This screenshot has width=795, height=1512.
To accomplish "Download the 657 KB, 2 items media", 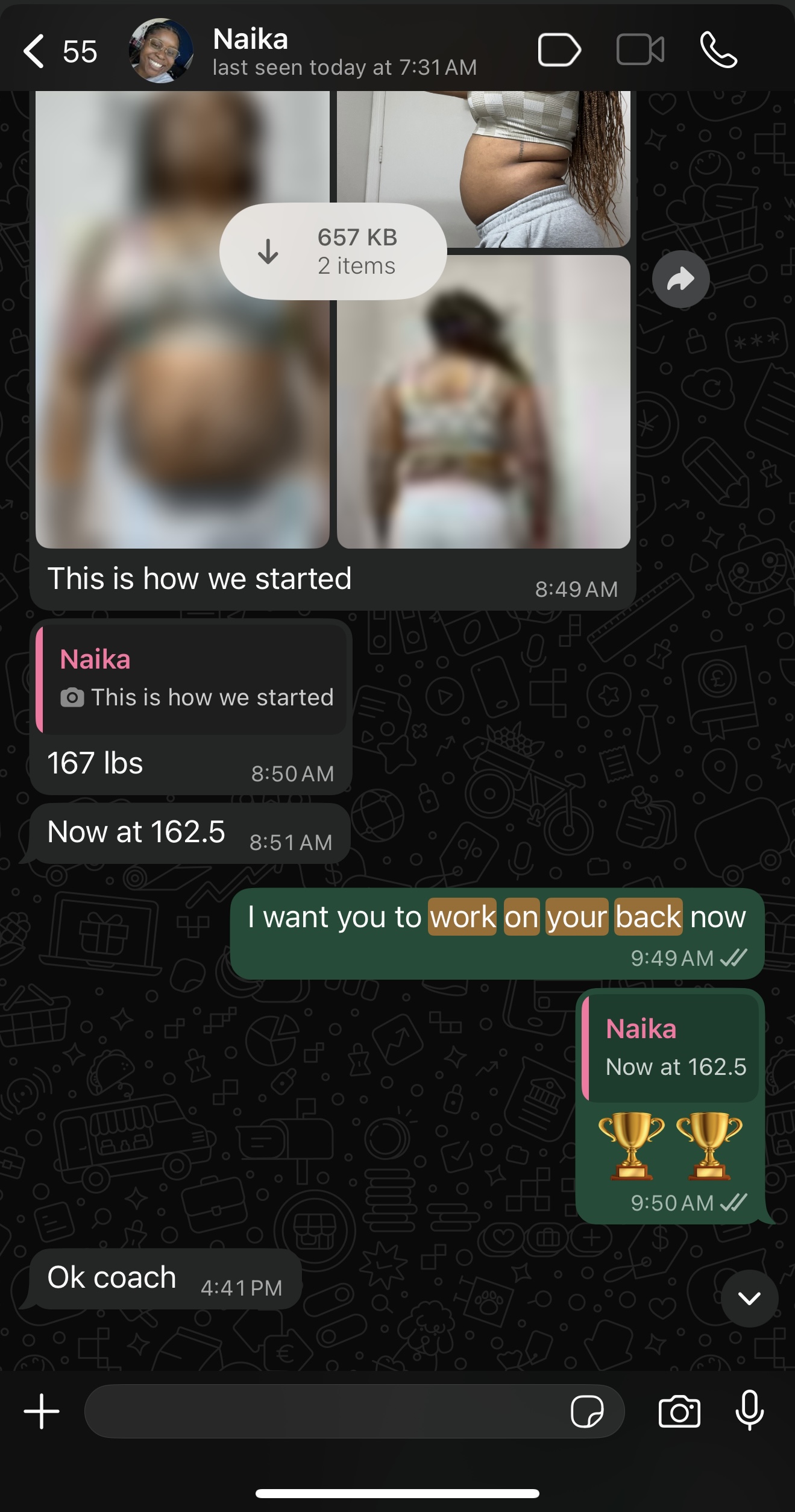I will click(x=333, y=251).
